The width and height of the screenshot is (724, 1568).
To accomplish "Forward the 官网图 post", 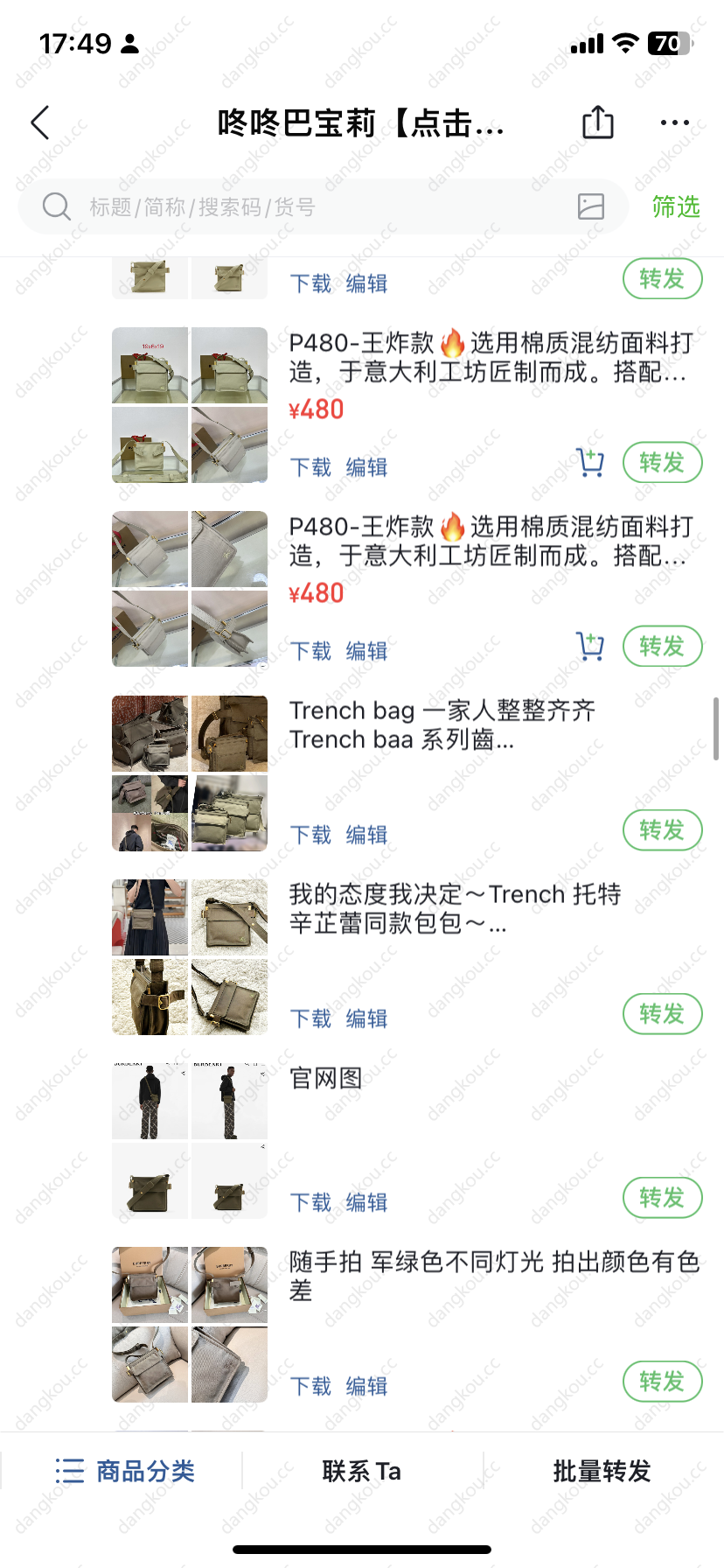I will (x=662, y=1197).
